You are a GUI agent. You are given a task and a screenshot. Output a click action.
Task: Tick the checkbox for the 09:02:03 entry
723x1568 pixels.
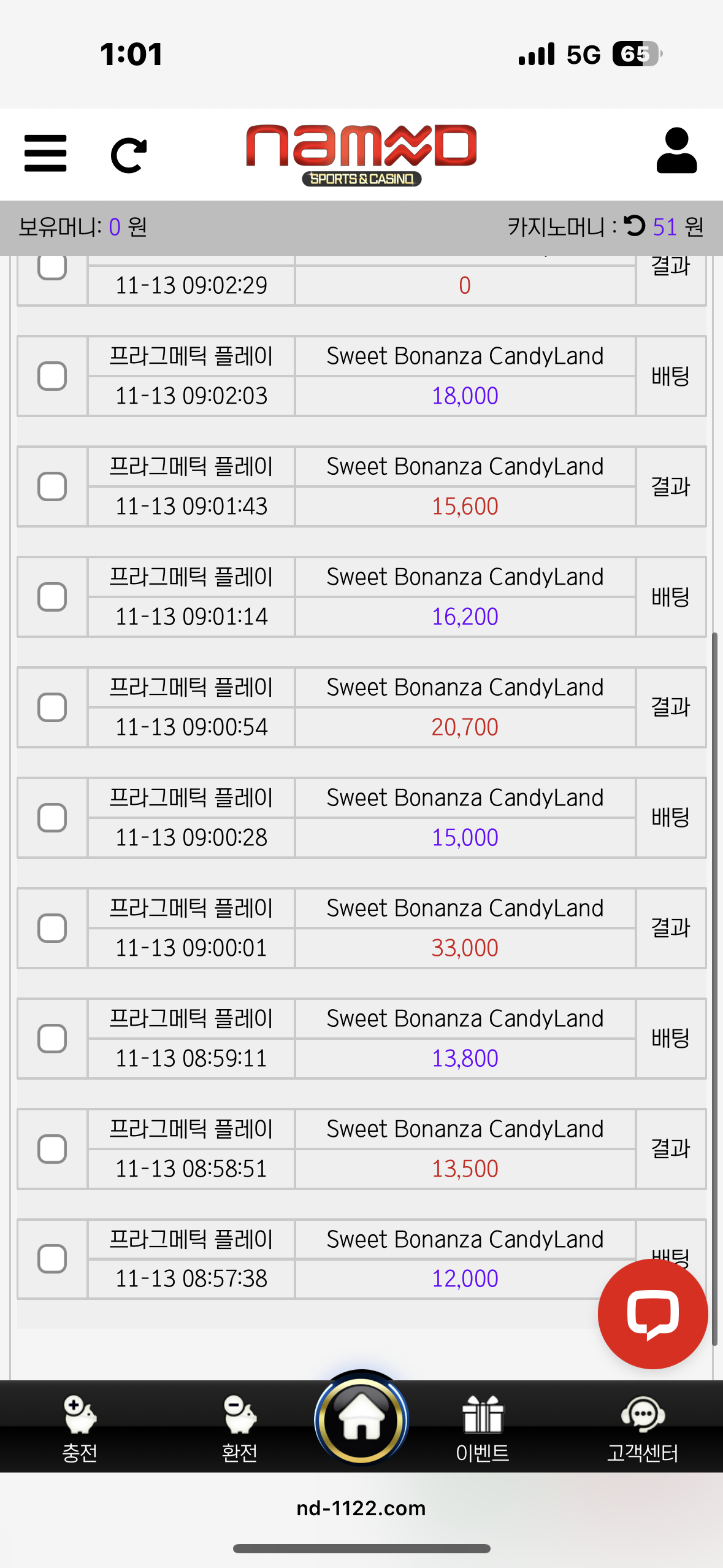point(52,376)
